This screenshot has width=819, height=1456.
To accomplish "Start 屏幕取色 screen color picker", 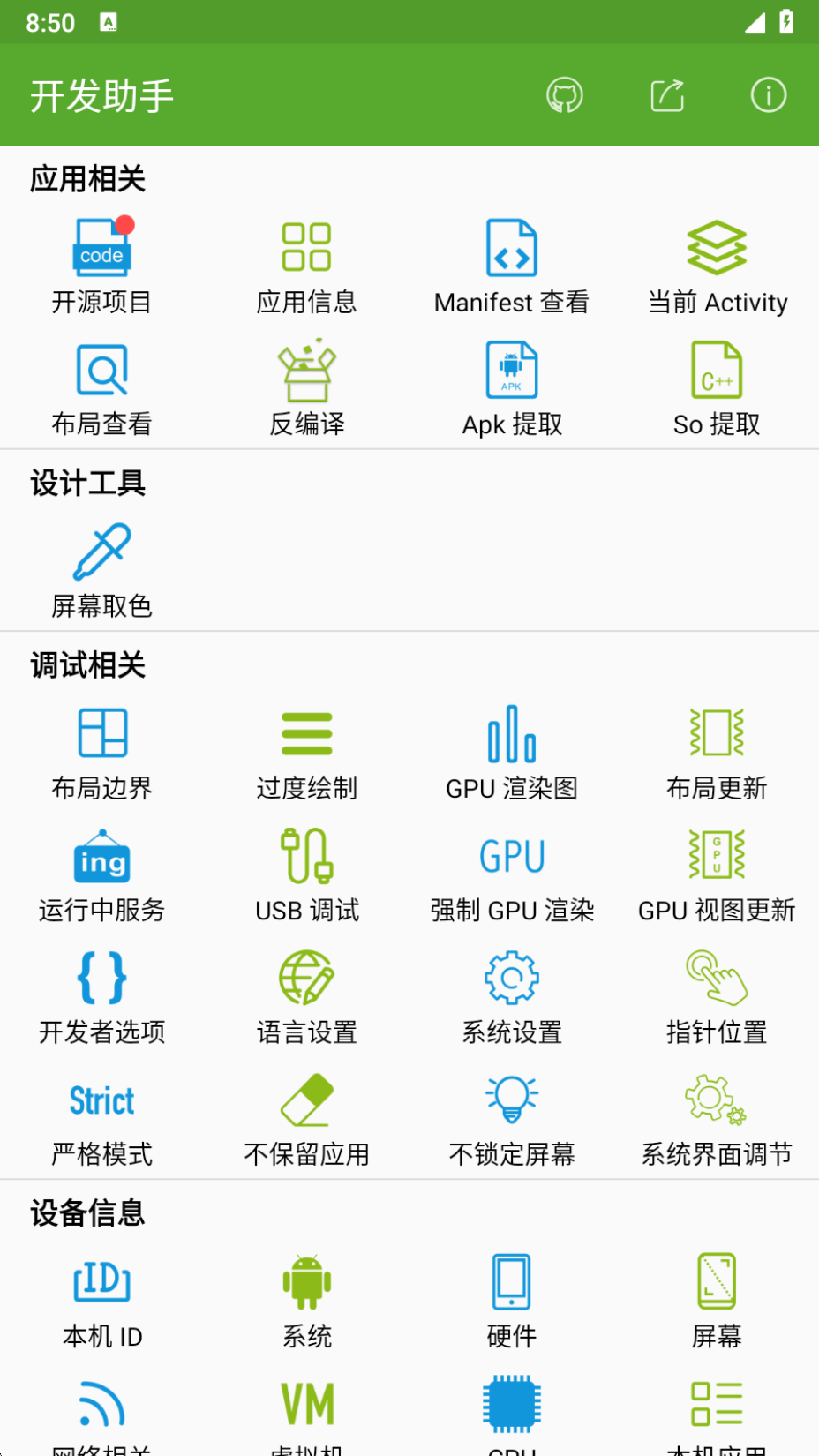I will pos(102,570).
